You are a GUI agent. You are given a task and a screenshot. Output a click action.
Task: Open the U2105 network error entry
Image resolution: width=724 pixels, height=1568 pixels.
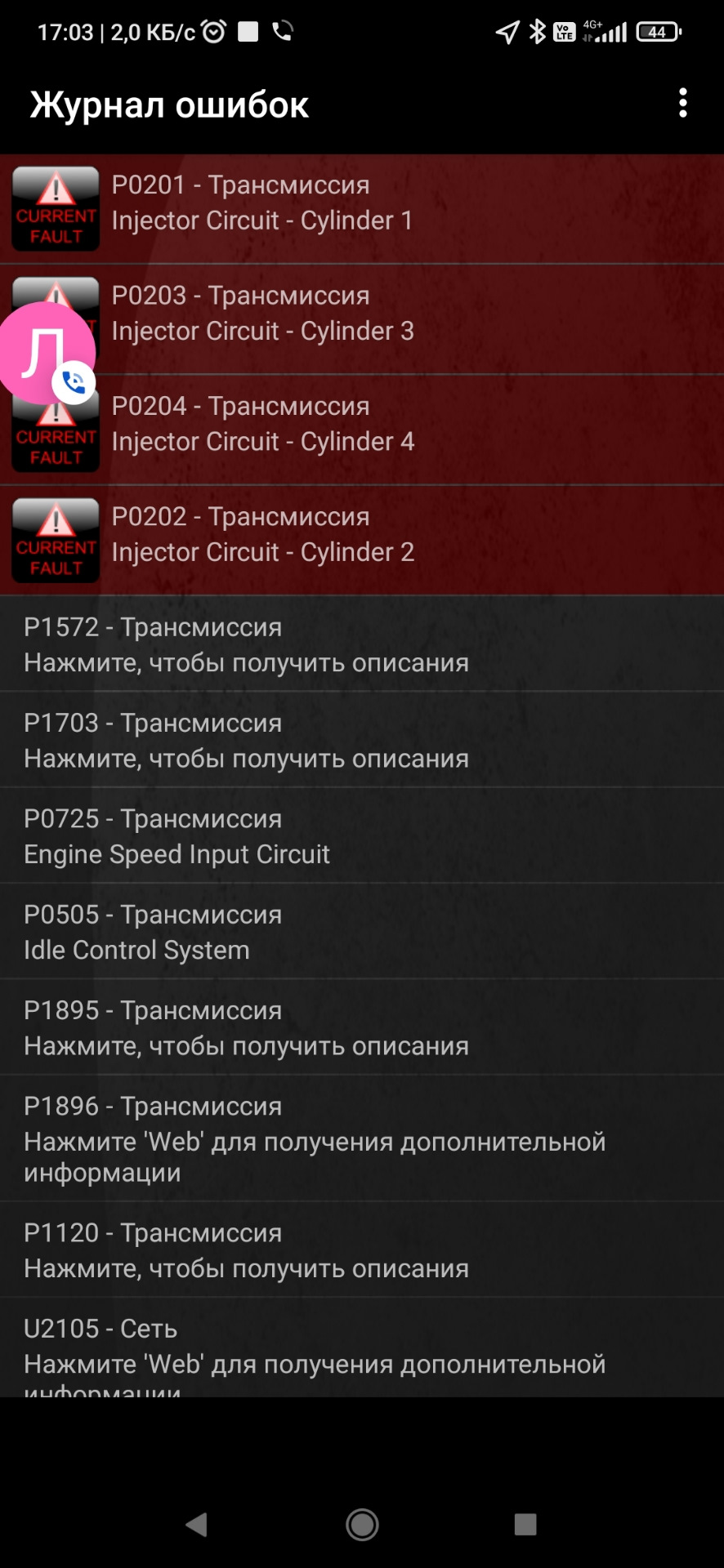click(x=361, y=1347)
